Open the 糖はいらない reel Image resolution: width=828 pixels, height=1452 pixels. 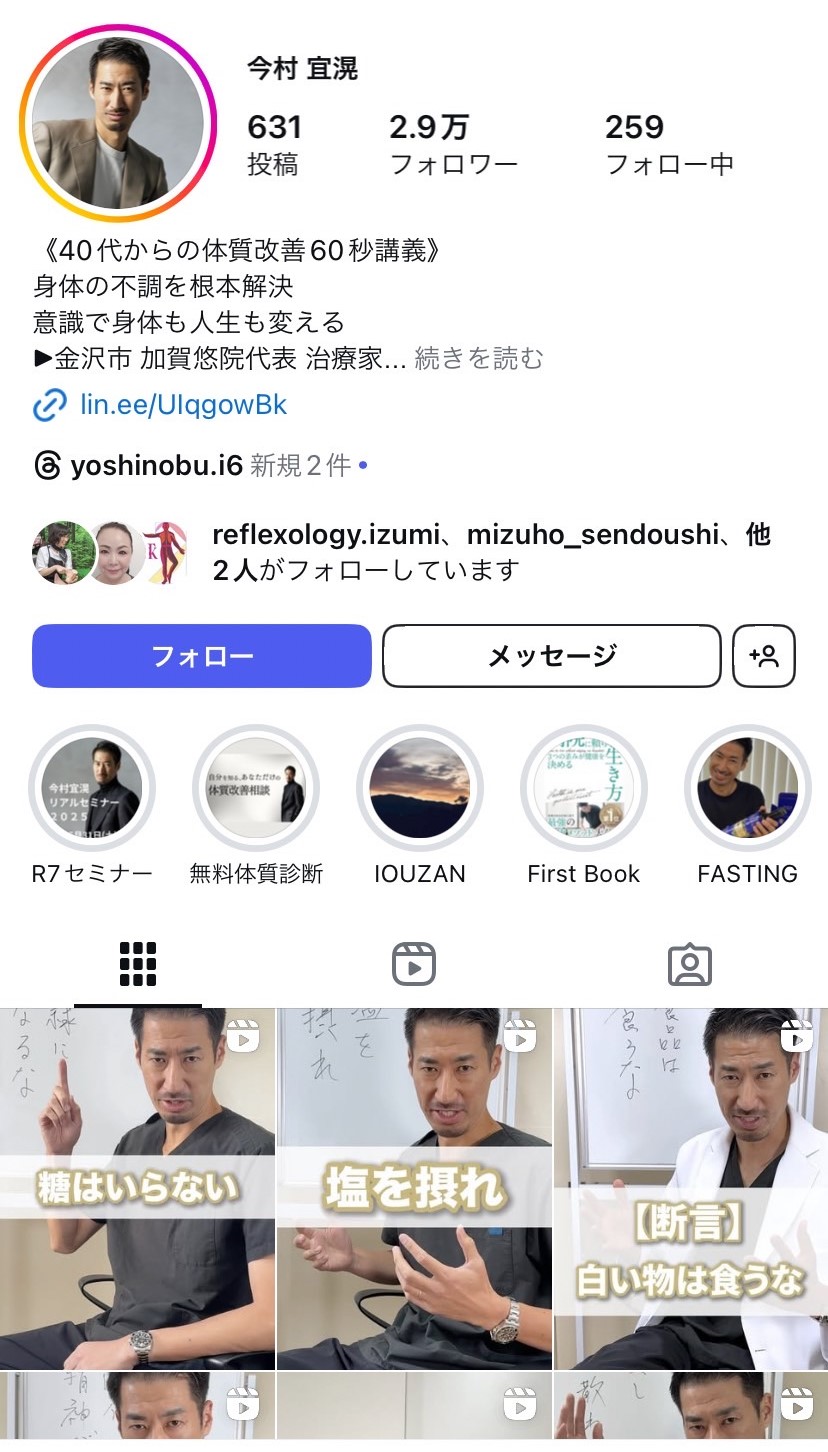(137, 1188)
